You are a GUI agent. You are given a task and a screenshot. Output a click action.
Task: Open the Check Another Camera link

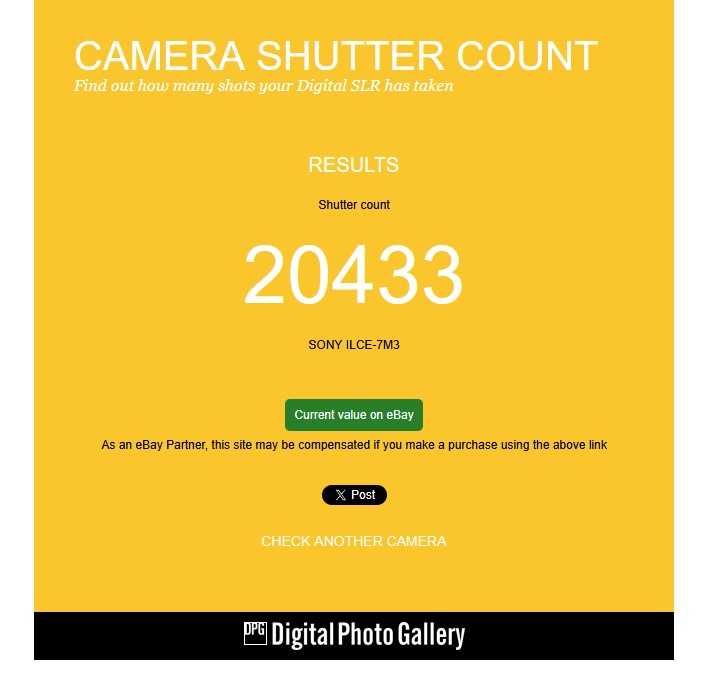pos(353,541)
